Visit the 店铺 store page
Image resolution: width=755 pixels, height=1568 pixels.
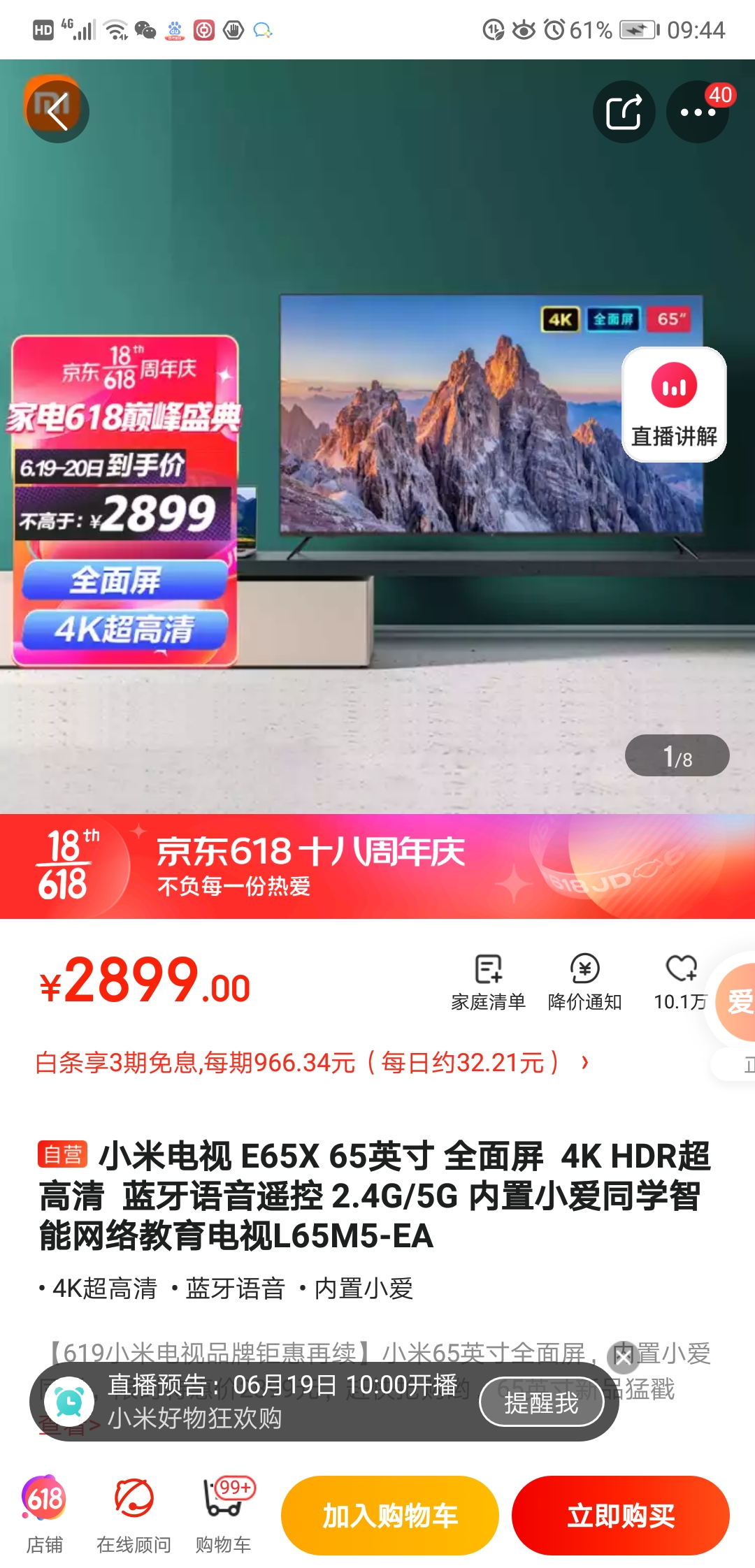[x=45, y=1515]
